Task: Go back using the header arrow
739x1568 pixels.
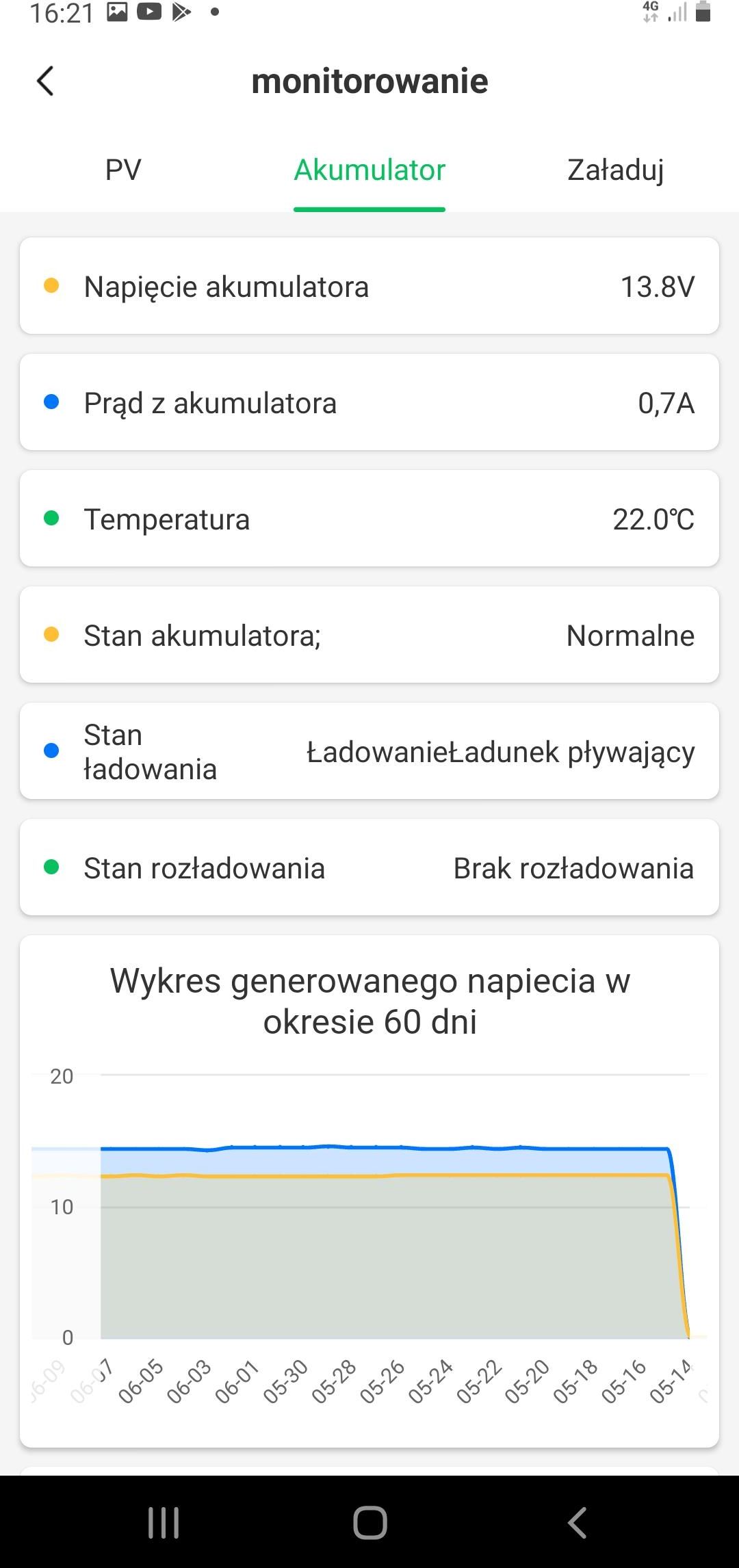Action: coord(45,81)
